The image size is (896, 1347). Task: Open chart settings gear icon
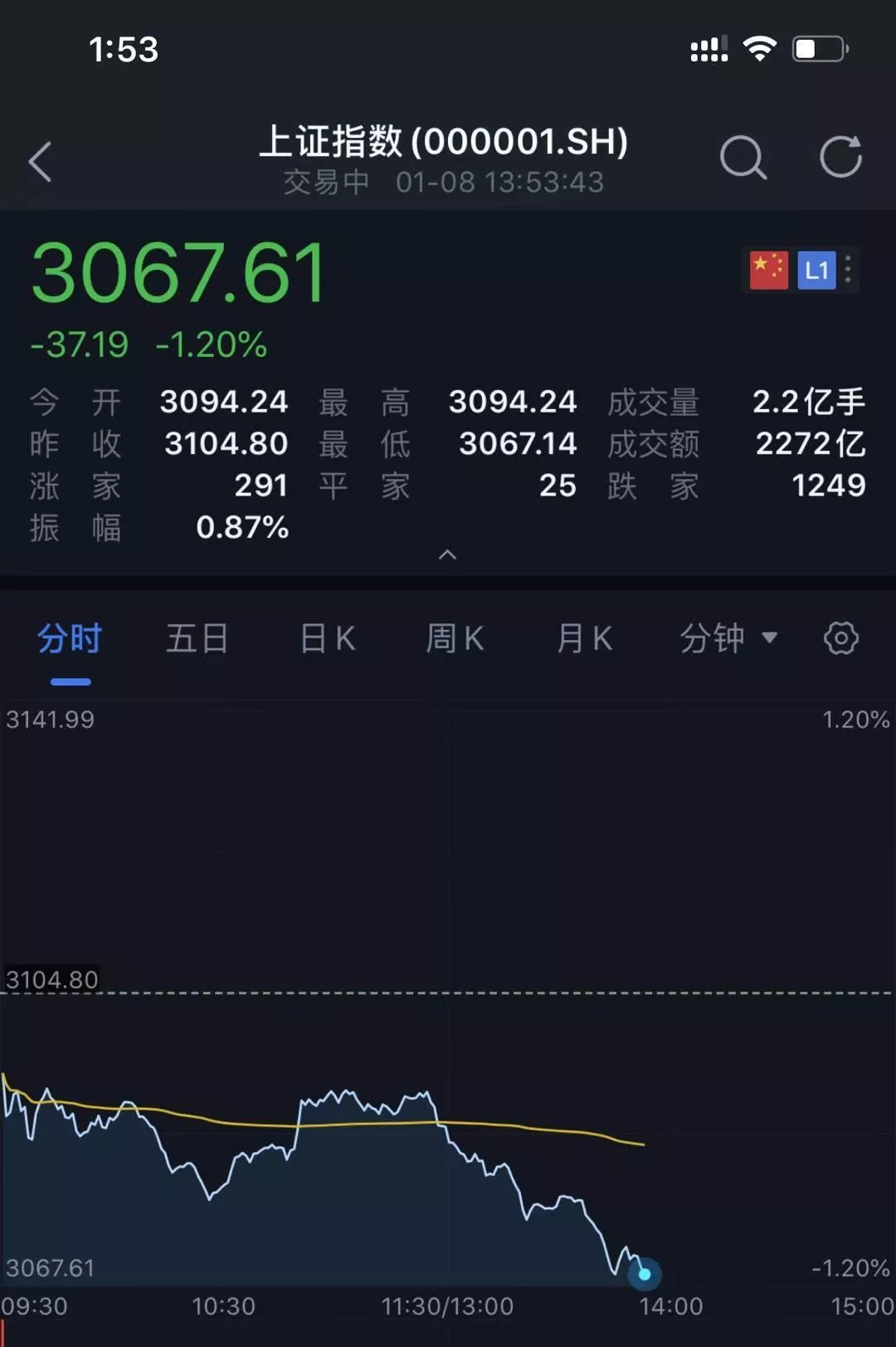(x=840, y=638)
